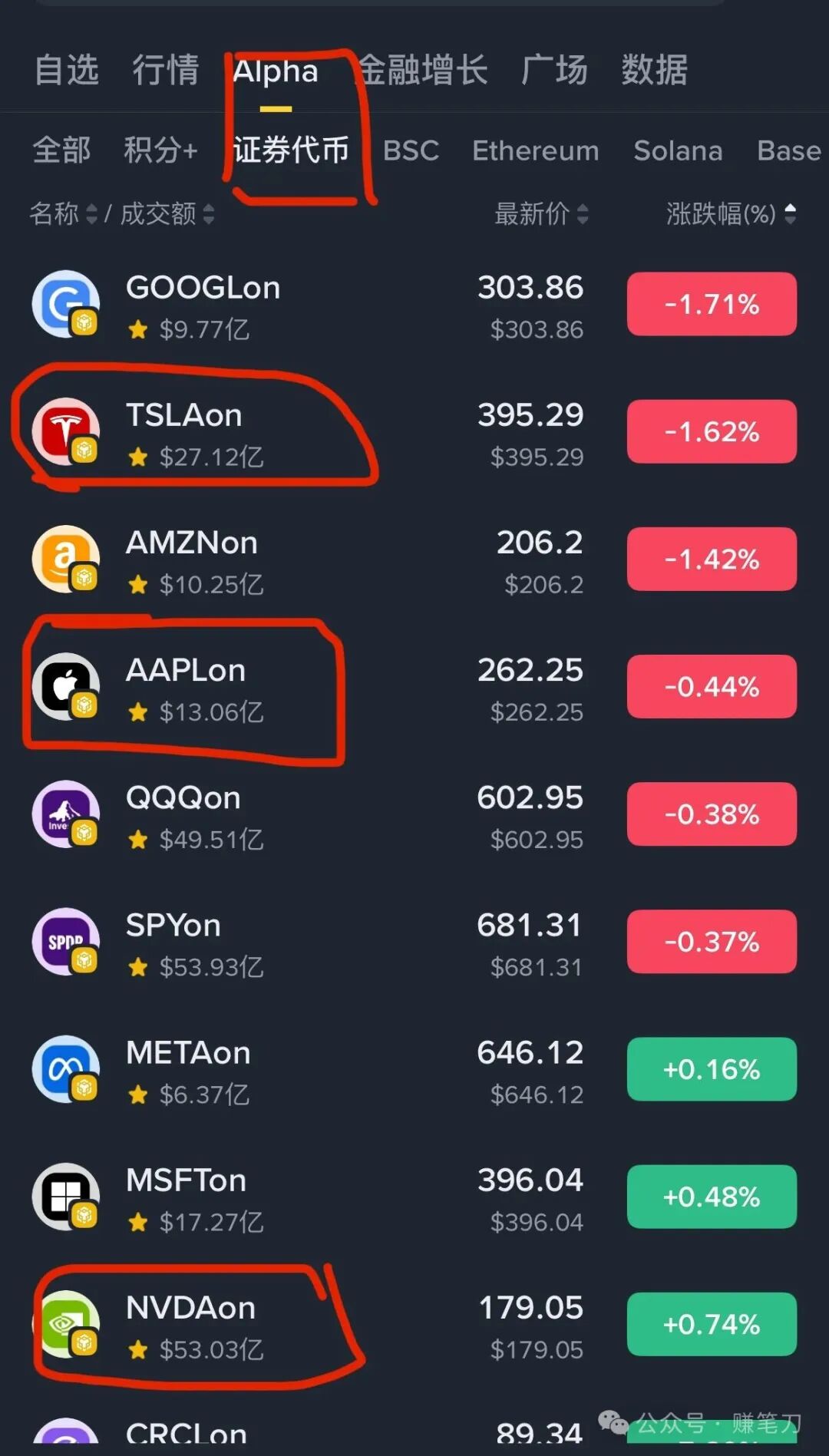The image size is (829, 1456).
Task: Open the 行情 tab
Action: click(165, 70)
